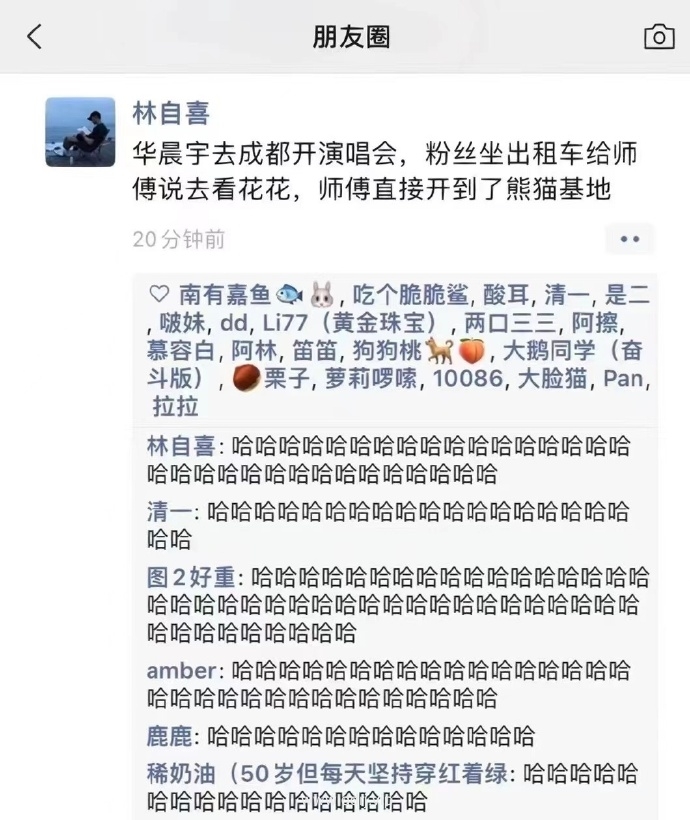Screen dimensions: 690x820
Task: Open liker 南有嘉鱼's profile
Action: click(x=224, y=294)
